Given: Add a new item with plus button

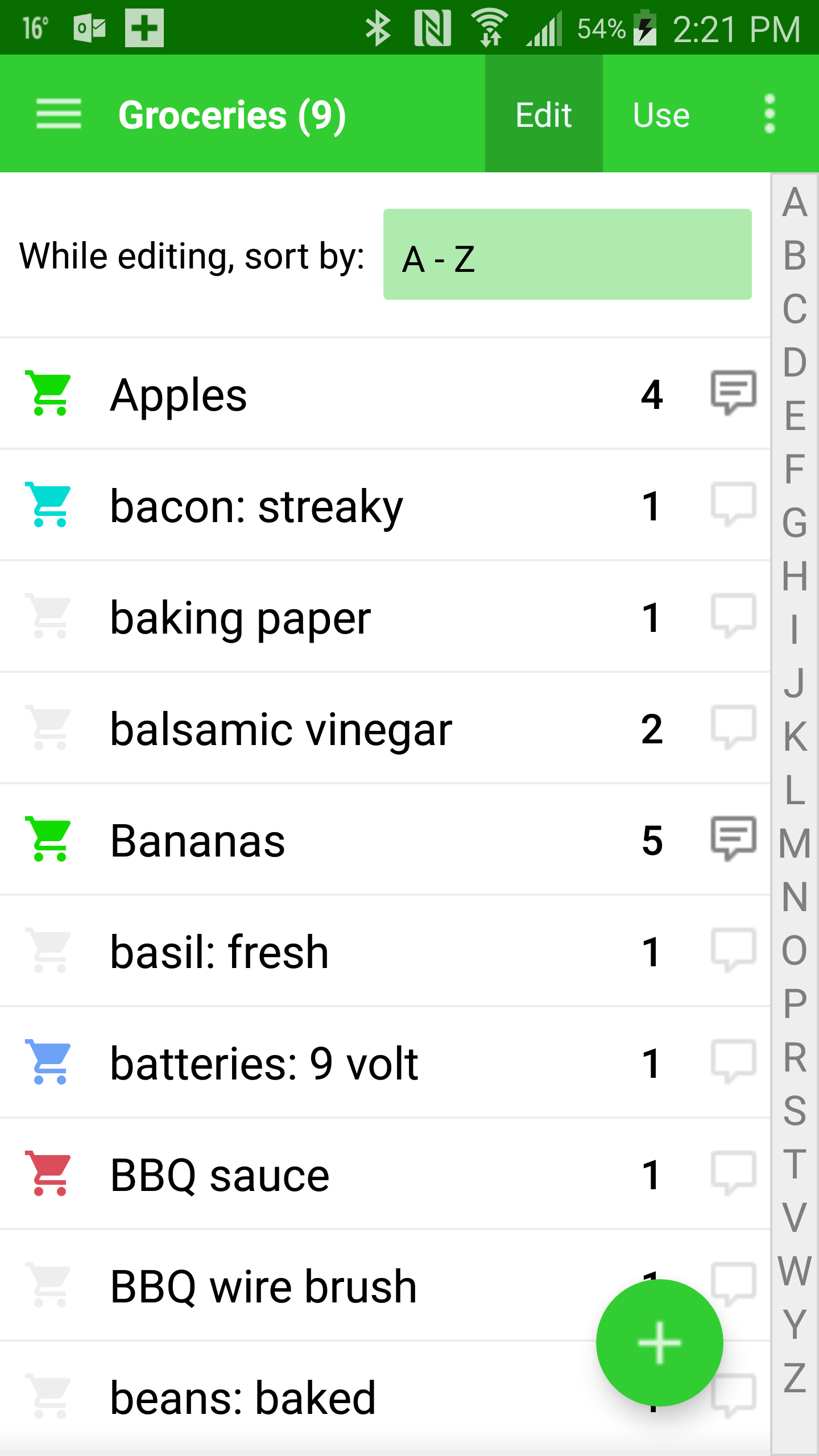Looking at the screenshot, I should point(659,1342).
